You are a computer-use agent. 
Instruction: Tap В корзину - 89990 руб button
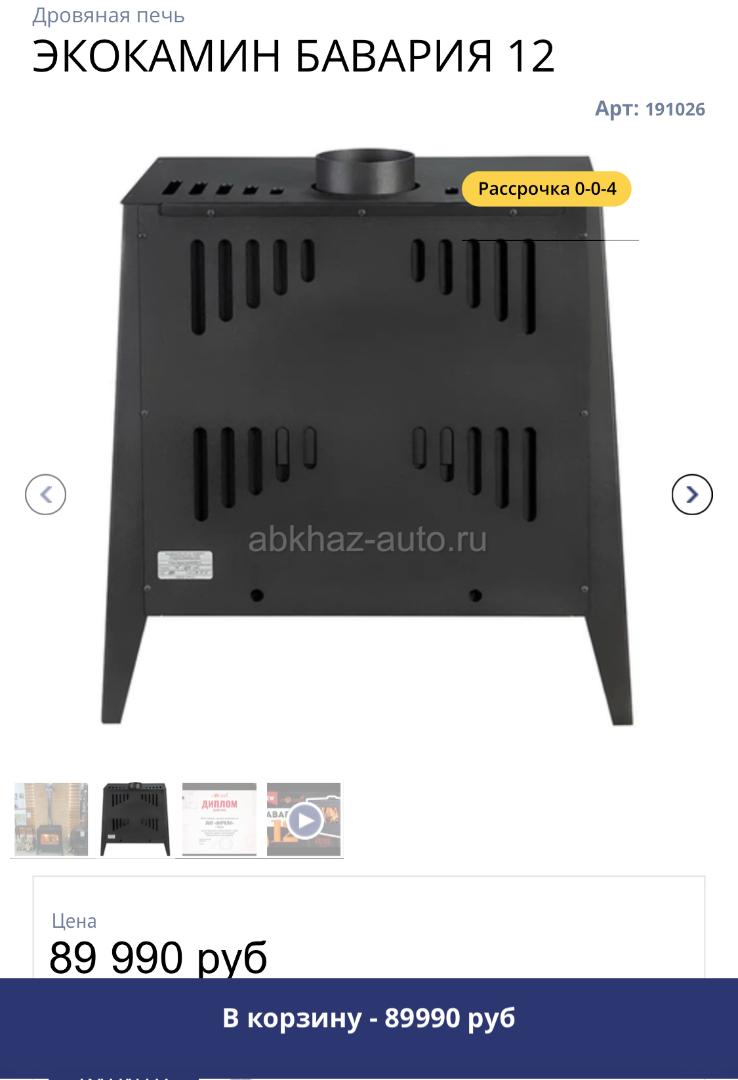pos(369,1018)
